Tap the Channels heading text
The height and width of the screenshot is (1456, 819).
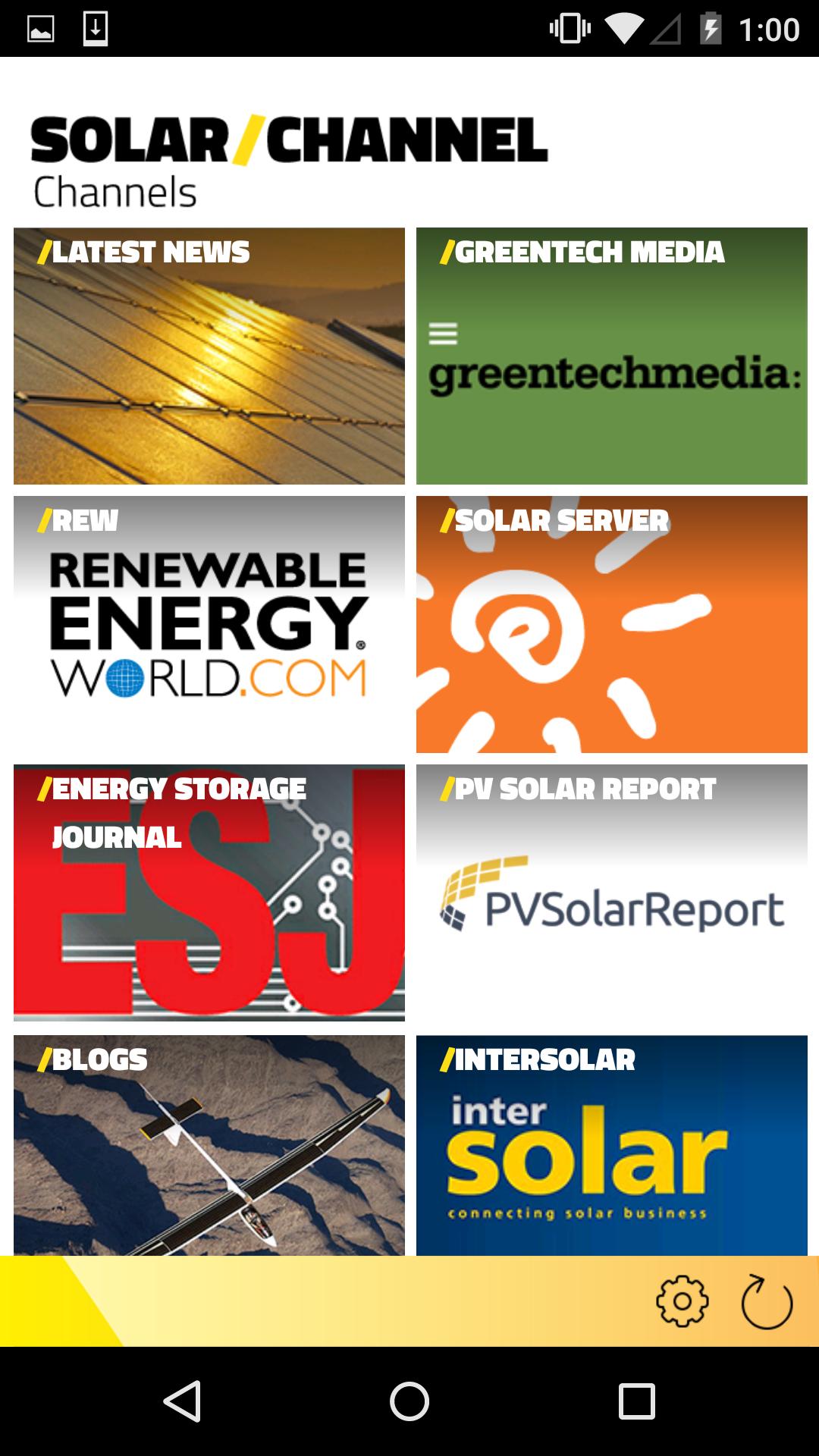pyautogui.click(x=114, y=192)
